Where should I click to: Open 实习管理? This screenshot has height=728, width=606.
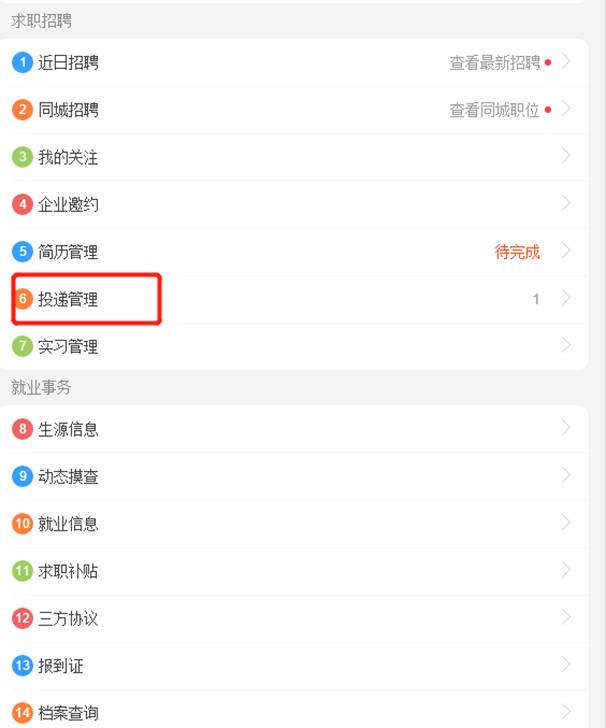coord(68,347)
